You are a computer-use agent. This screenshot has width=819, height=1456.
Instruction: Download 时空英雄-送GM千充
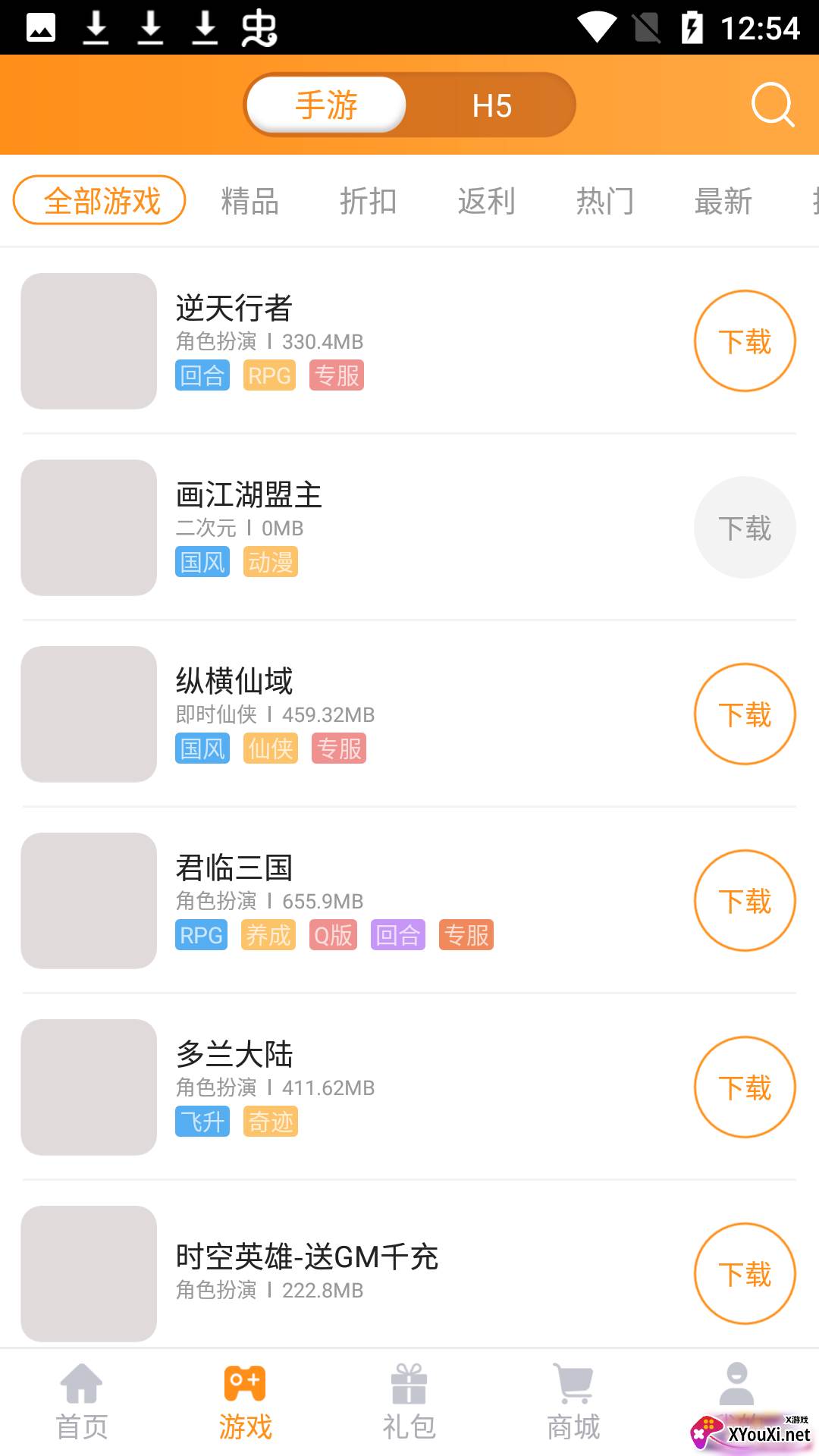pyautogui.click(x=745, y=1274)
